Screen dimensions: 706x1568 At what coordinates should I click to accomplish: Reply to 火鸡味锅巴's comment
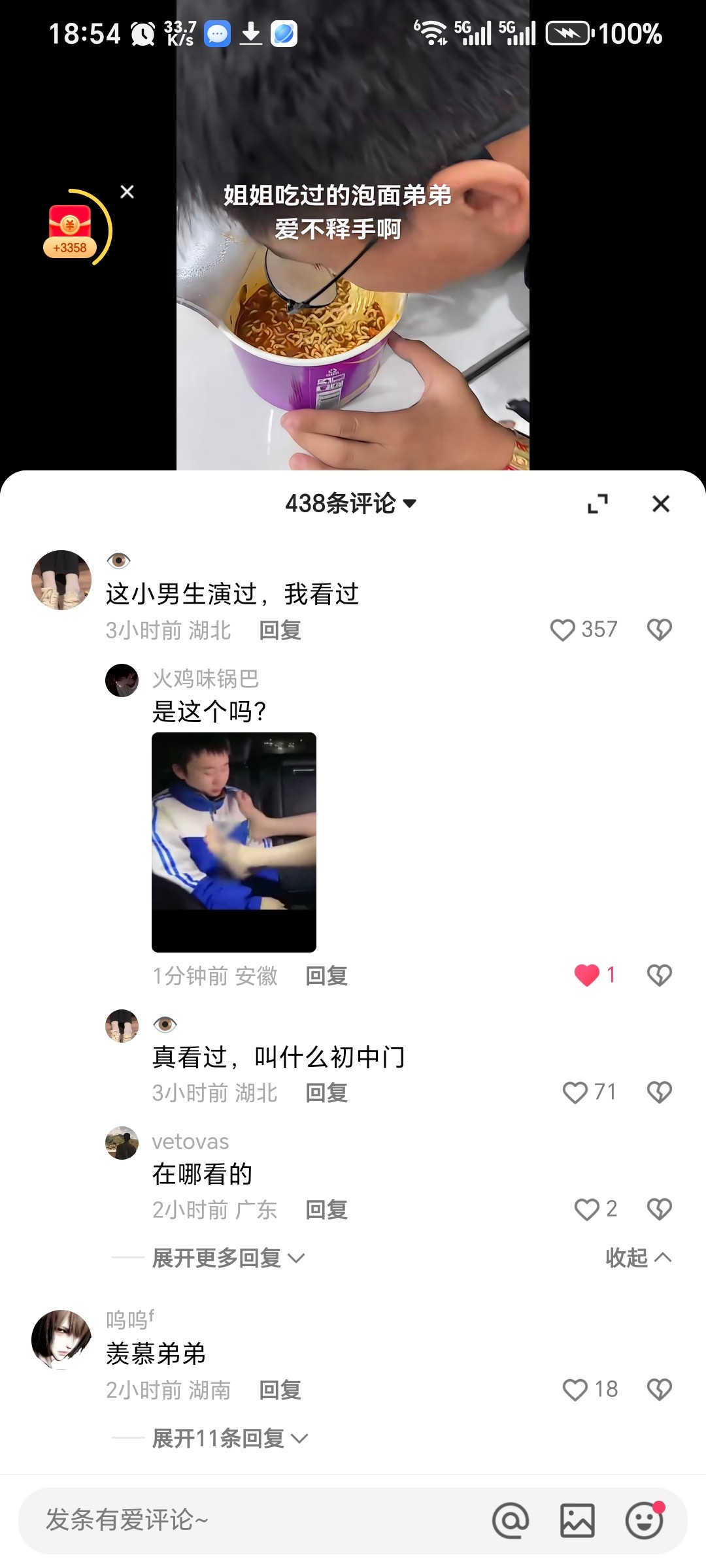[326, 976]
